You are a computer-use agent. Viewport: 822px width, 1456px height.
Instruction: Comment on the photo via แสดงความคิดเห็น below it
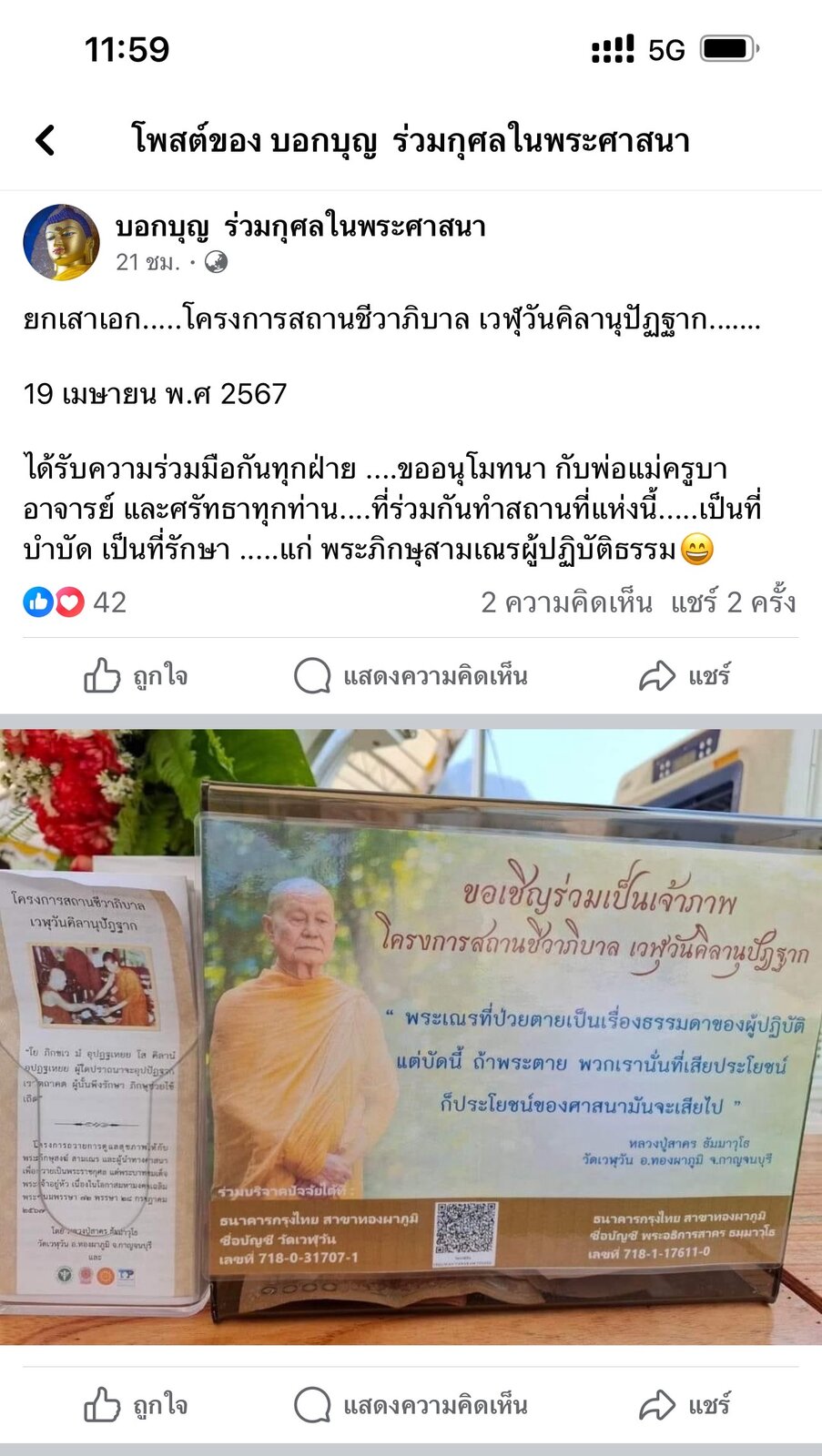point(411,1405)
